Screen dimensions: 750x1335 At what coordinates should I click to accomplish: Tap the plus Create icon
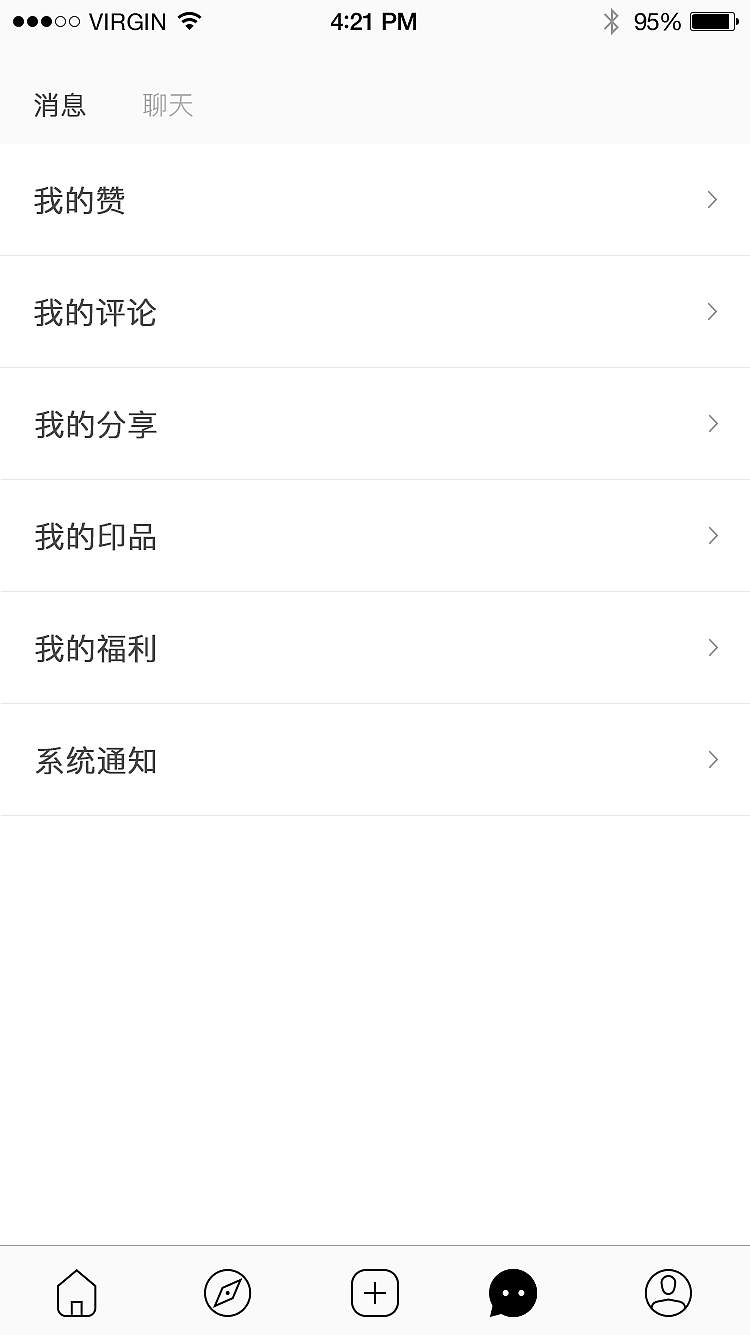[375, 1292]
